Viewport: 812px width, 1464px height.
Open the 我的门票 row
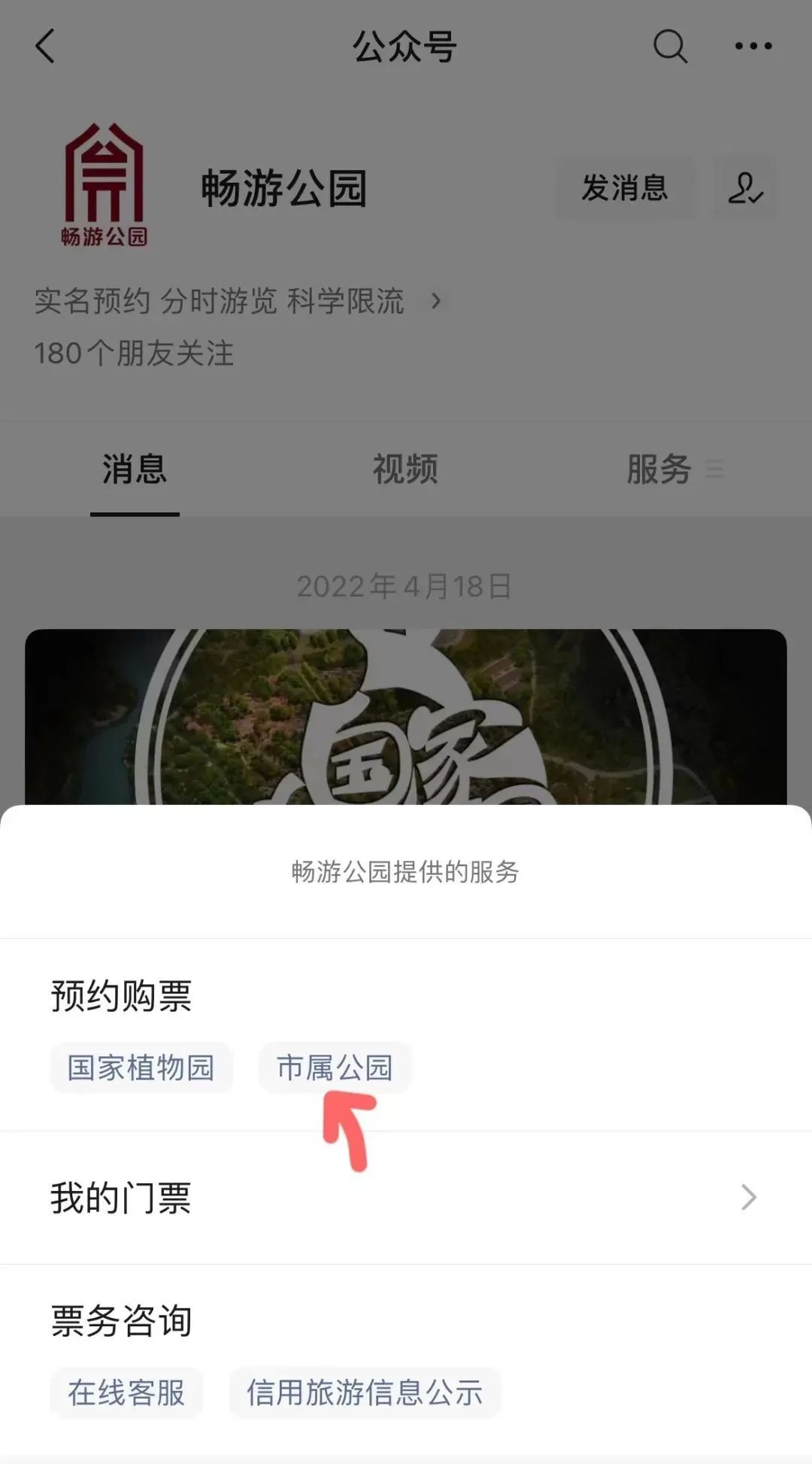(x=406, y=1198)
